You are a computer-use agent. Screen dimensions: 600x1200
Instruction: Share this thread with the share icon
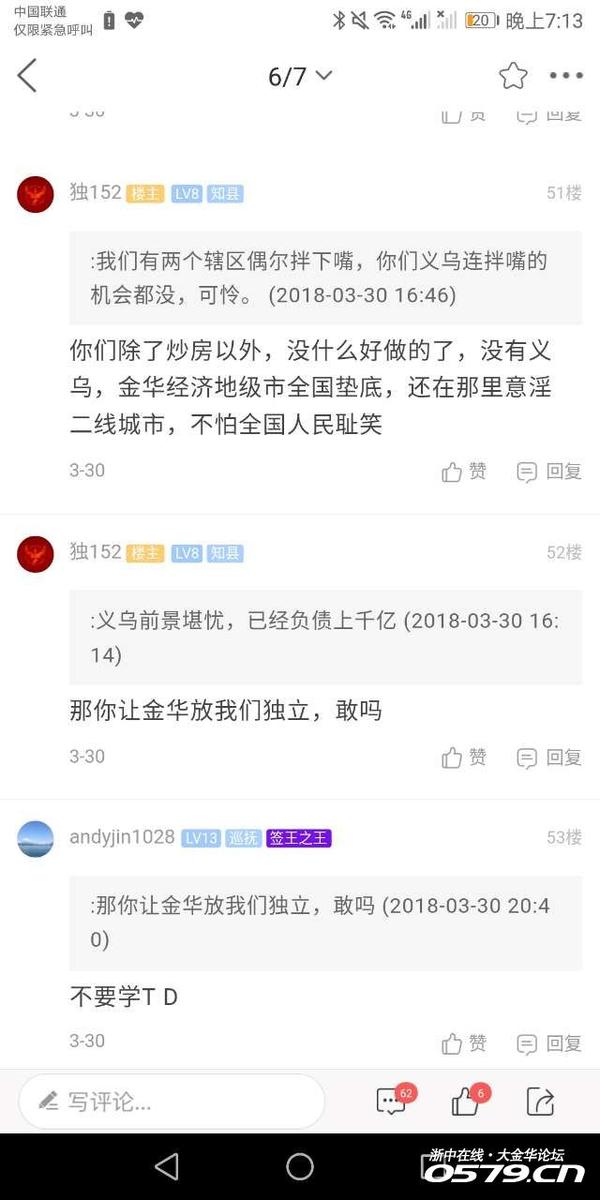pyautogui.click(x=540, y=1102)
